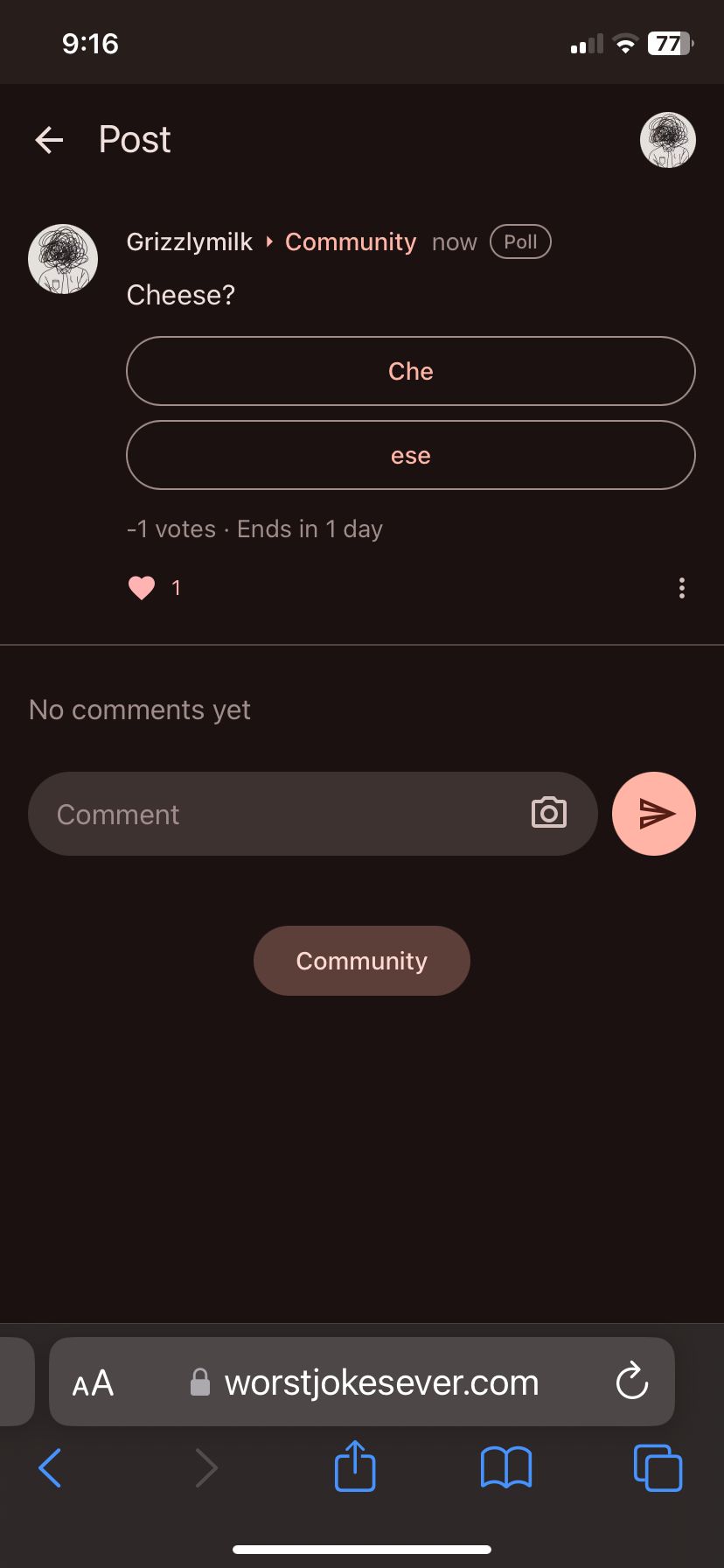Attach a photo with the camera icon

(549, 813)
